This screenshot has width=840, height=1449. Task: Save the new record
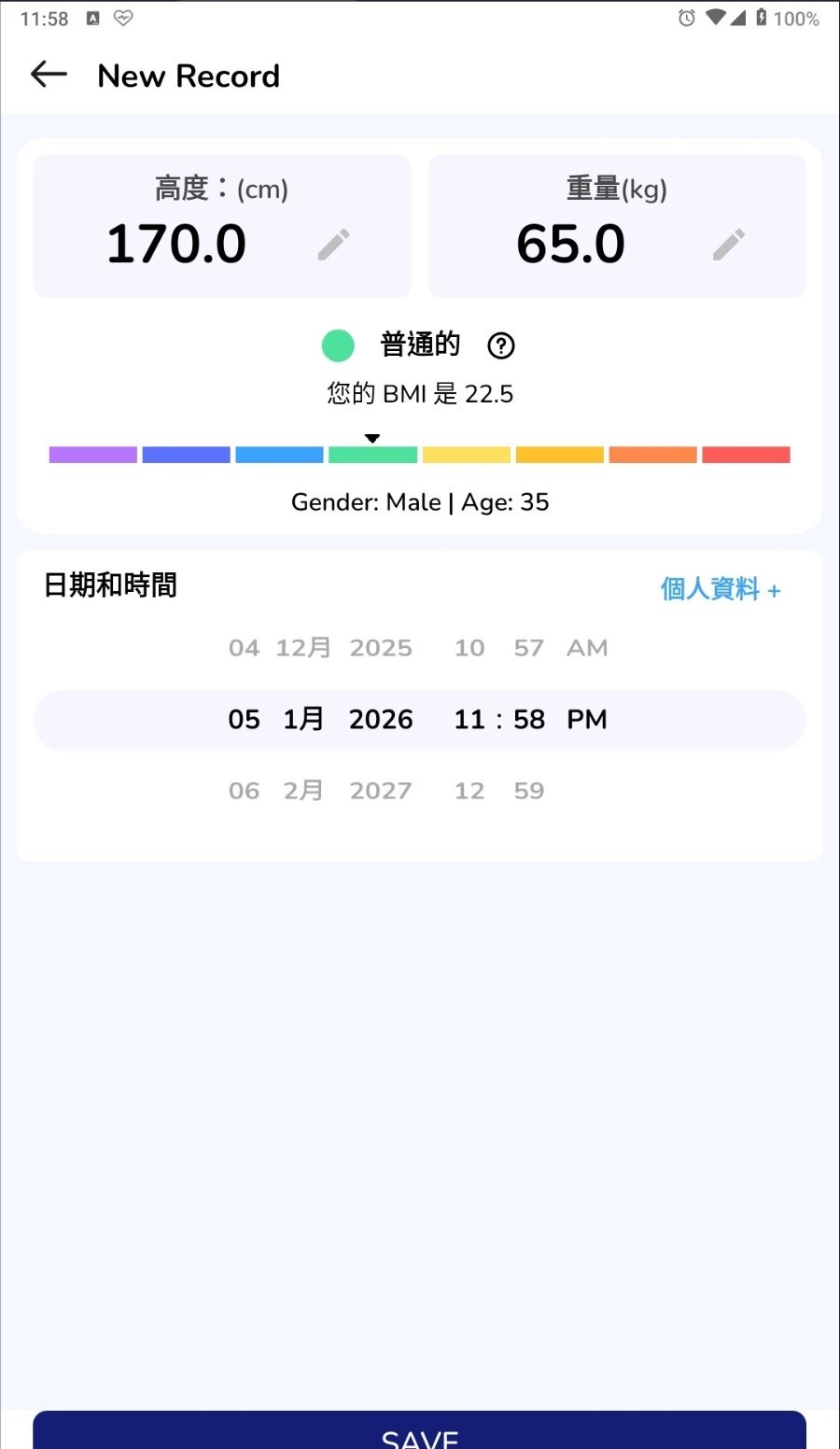click(x=419, y=1430)
